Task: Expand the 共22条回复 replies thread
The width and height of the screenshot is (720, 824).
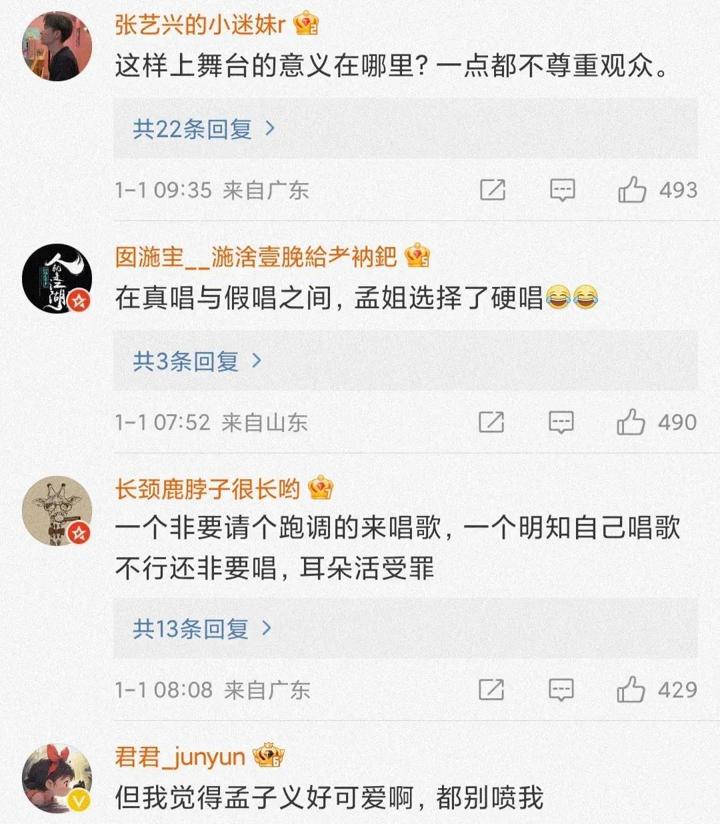Action: tap(203, 129)
